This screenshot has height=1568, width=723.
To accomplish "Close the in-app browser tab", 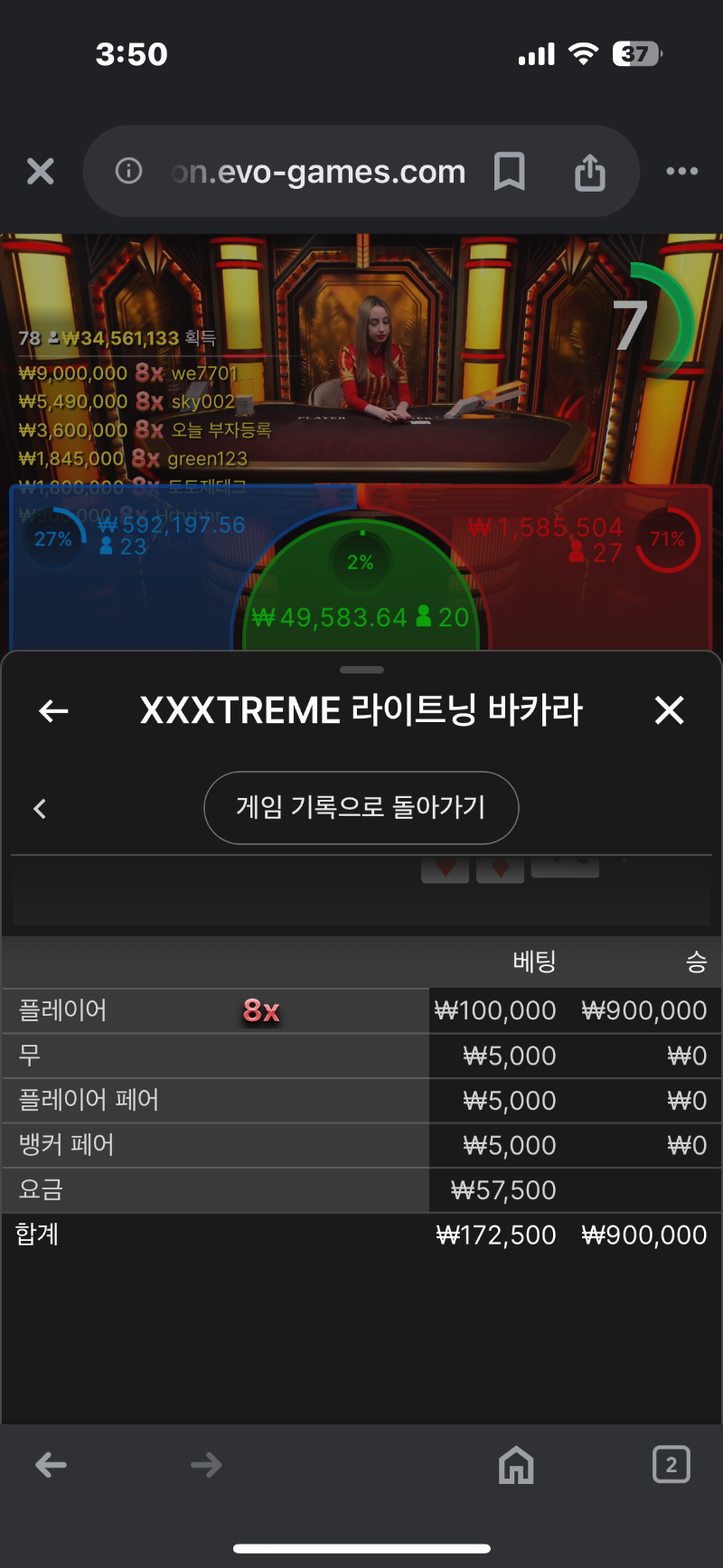I will click(41, 171).
